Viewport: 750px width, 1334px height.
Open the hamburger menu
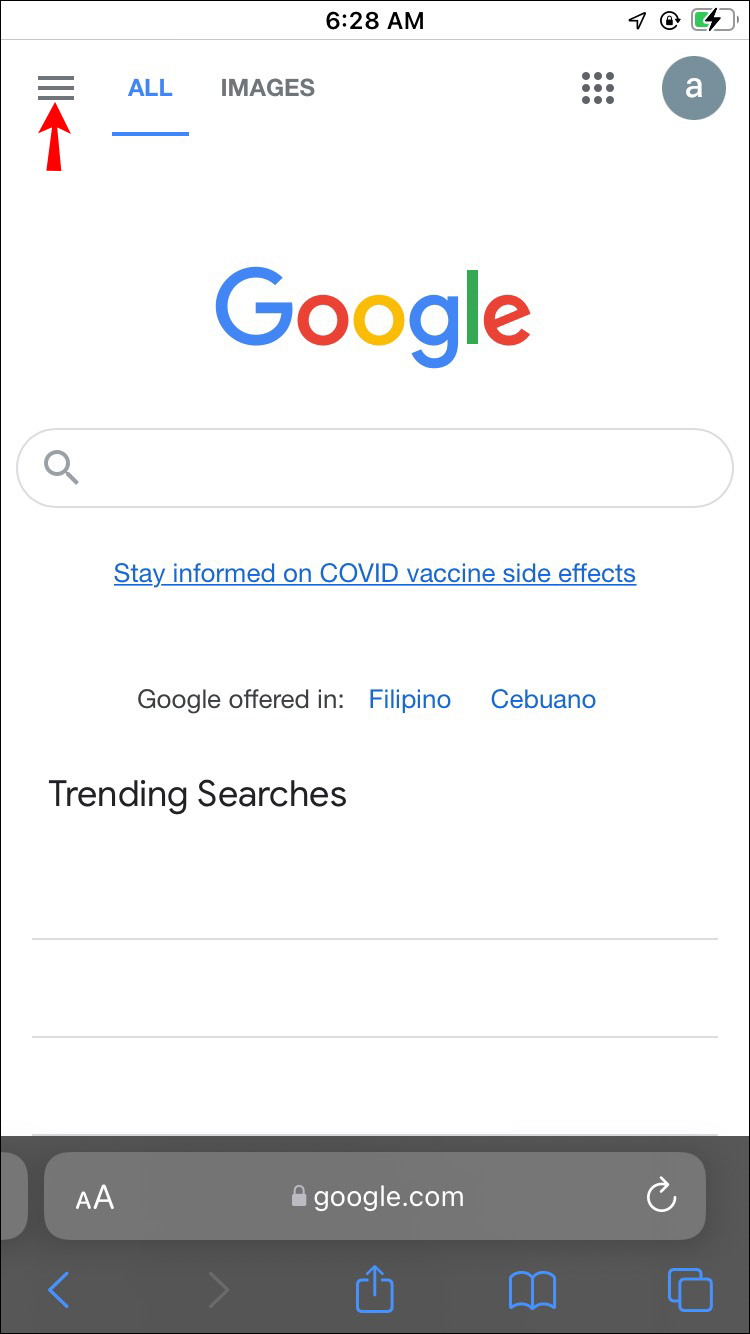pyautogui.click(x=56, y=88)
